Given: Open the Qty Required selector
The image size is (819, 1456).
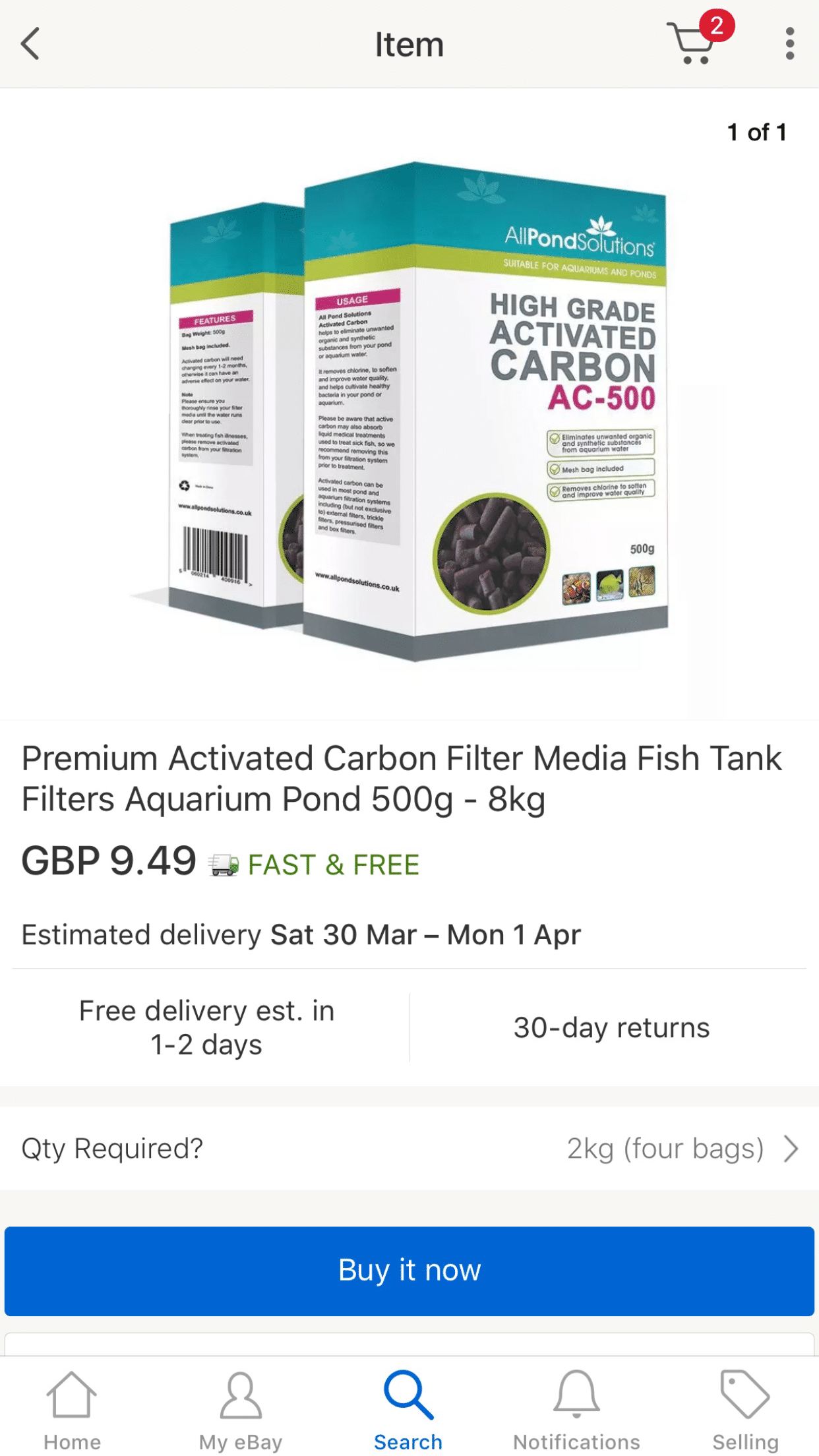Looking at the screenshot, I should (x=409, y=1148).
